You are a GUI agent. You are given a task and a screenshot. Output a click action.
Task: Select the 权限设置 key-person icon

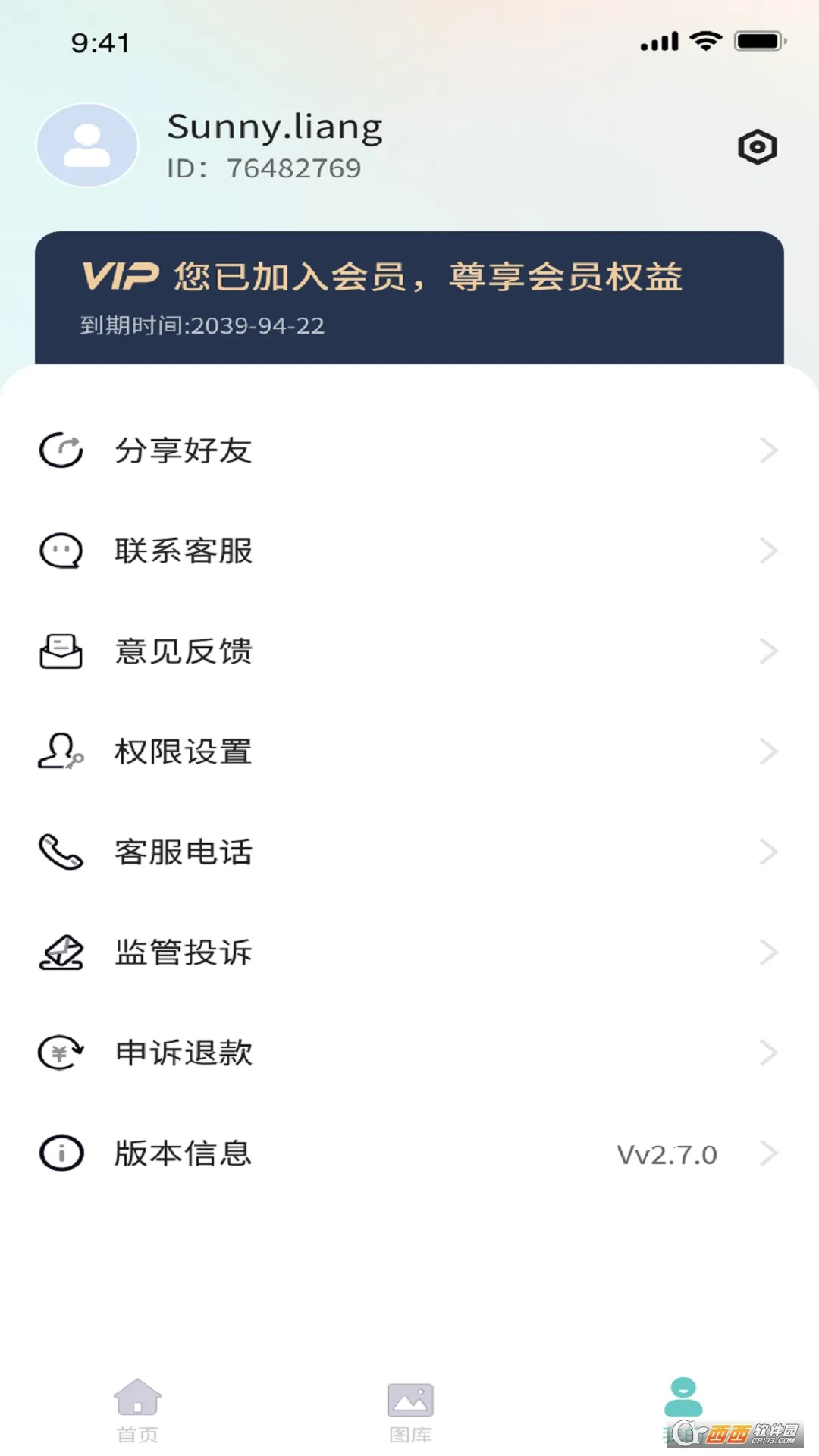(x=61, y=752)
